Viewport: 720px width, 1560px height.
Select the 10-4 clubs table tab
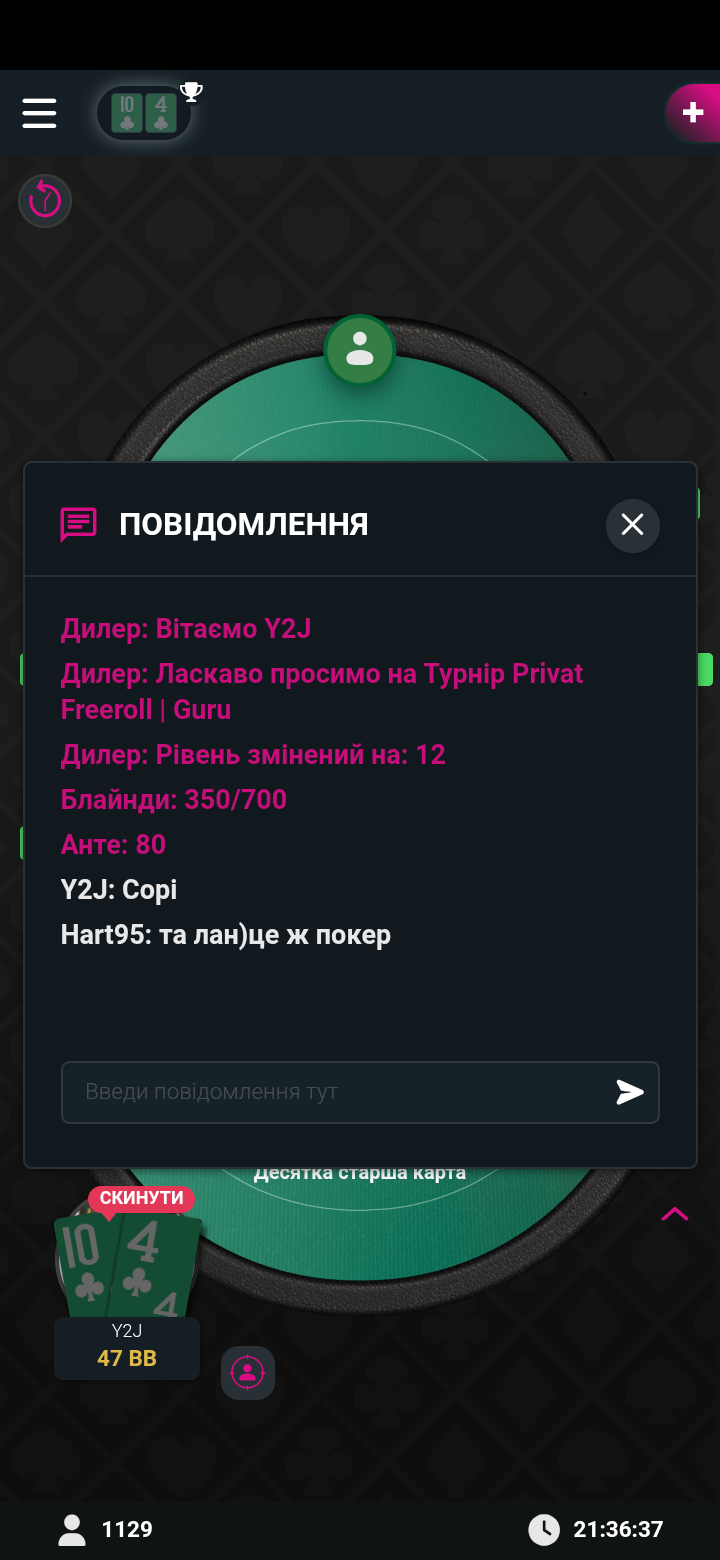144,113
